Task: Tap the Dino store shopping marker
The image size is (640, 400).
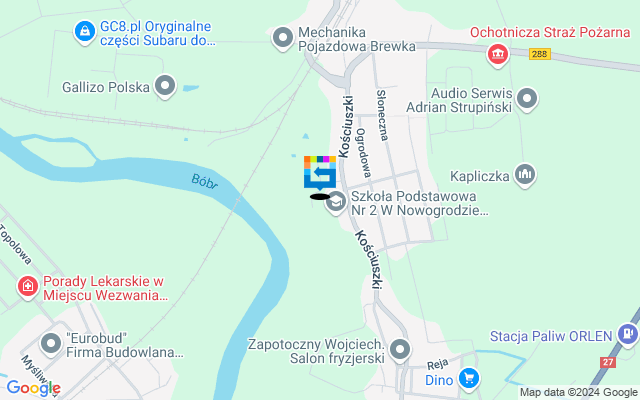Action: 469,378
